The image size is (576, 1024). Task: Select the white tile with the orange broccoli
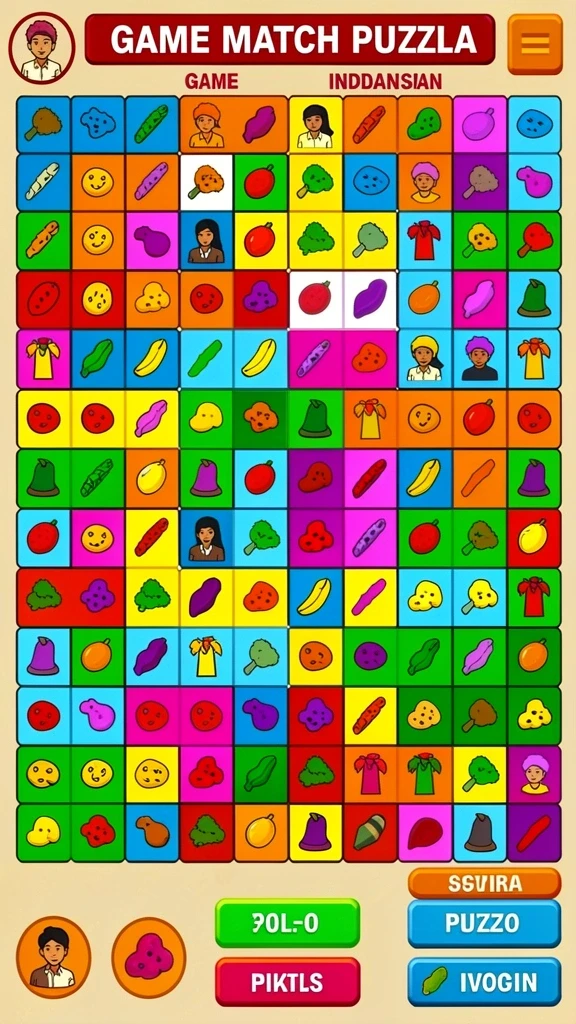tap(206, 182)
